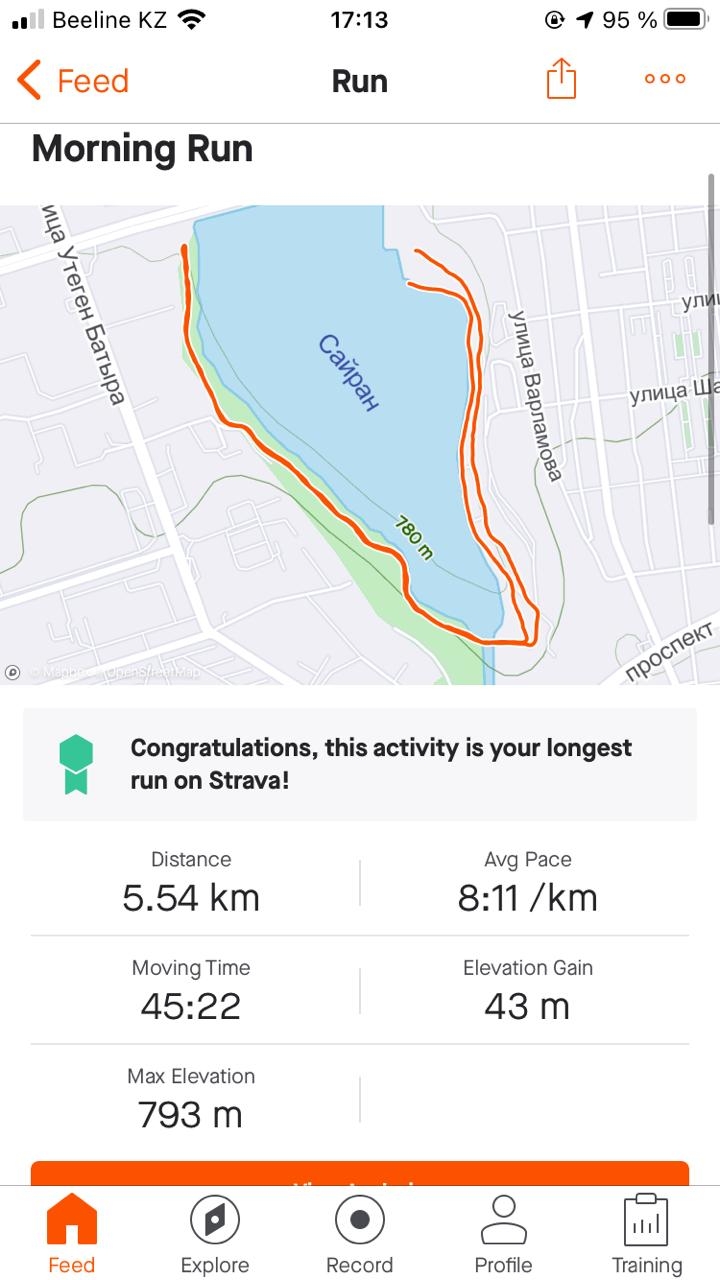The width and height of the screenshot is (720, 1280).
Task: Go back to the Feed
Action: tap(73, 80)
